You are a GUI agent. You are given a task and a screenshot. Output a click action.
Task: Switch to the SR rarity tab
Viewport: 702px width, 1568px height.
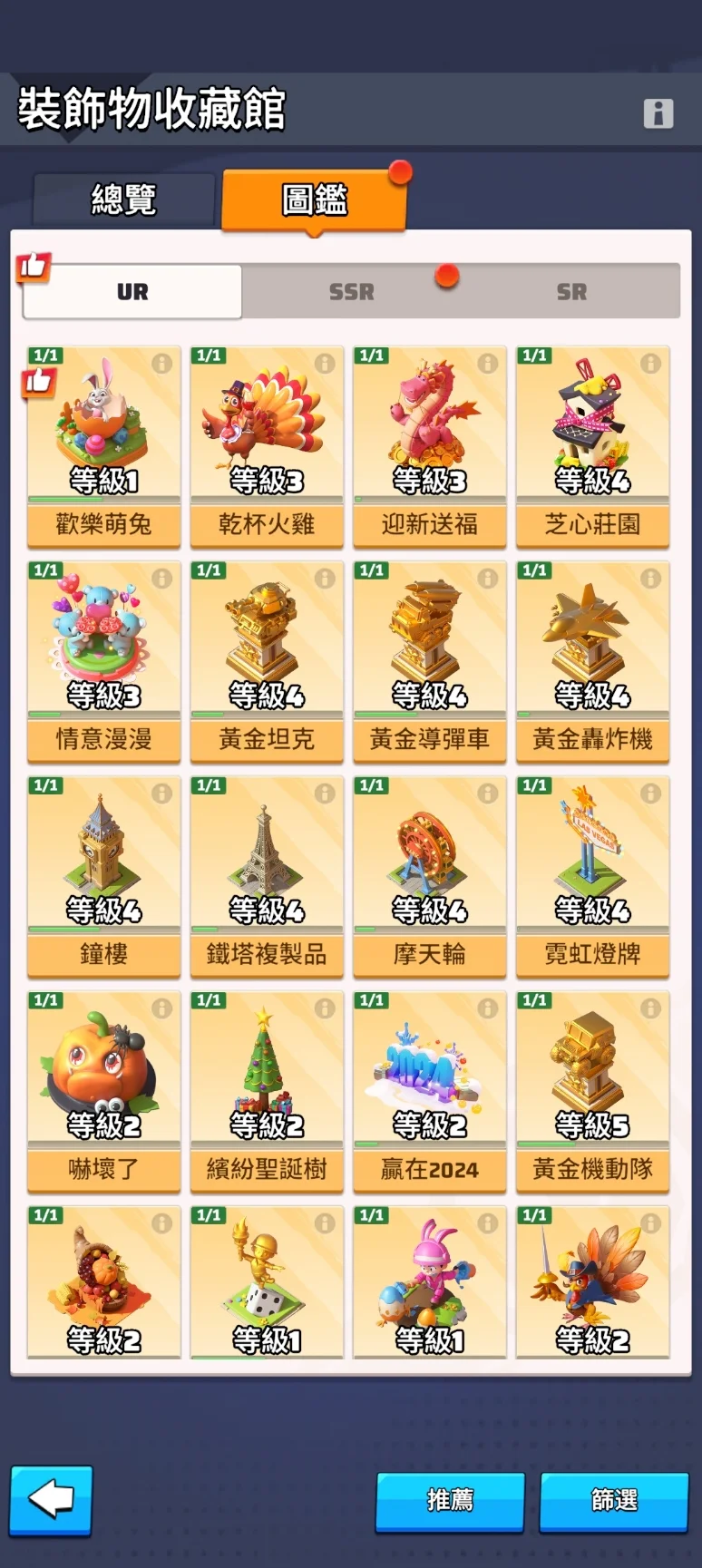[571, 292]
